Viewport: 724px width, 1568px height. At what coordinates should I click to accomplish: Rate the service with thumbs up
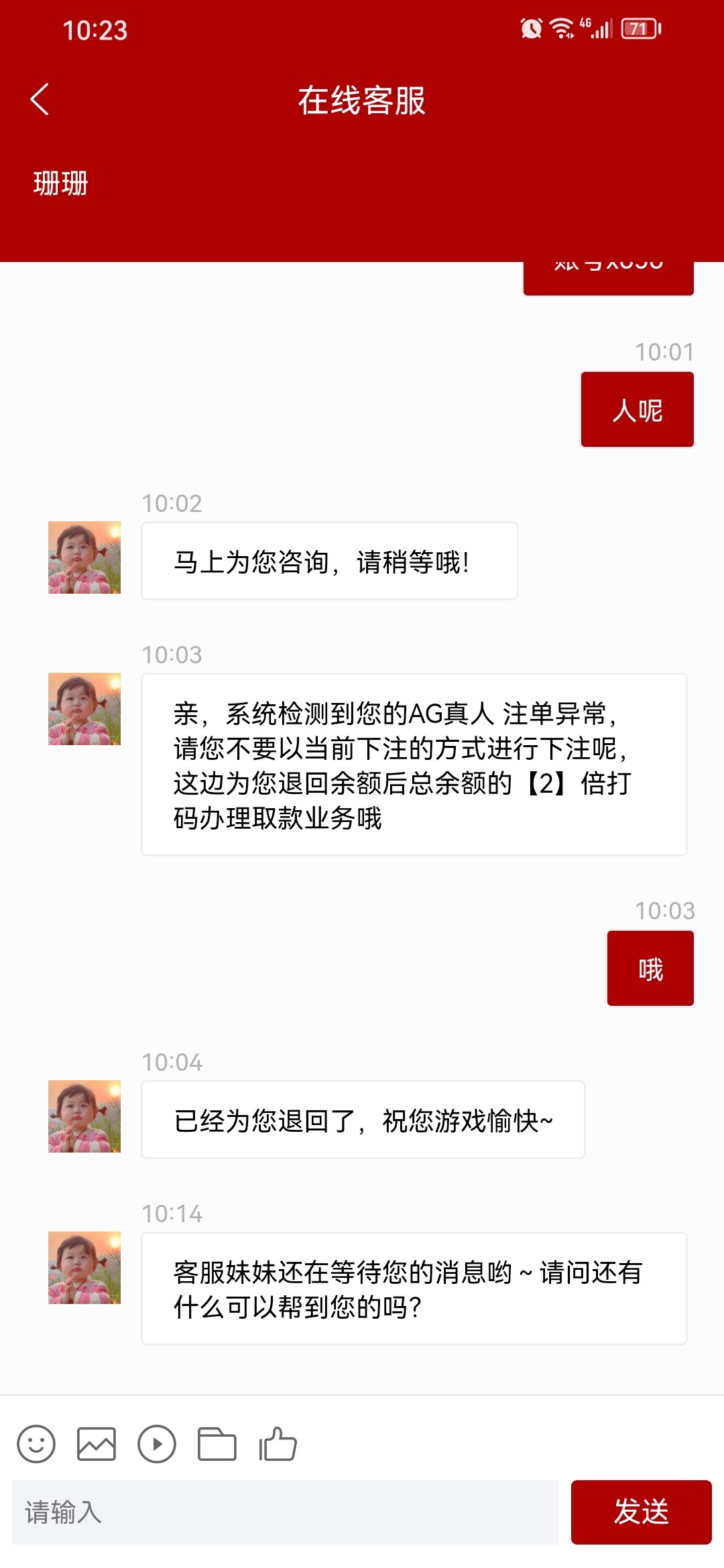pos(278,1443)
